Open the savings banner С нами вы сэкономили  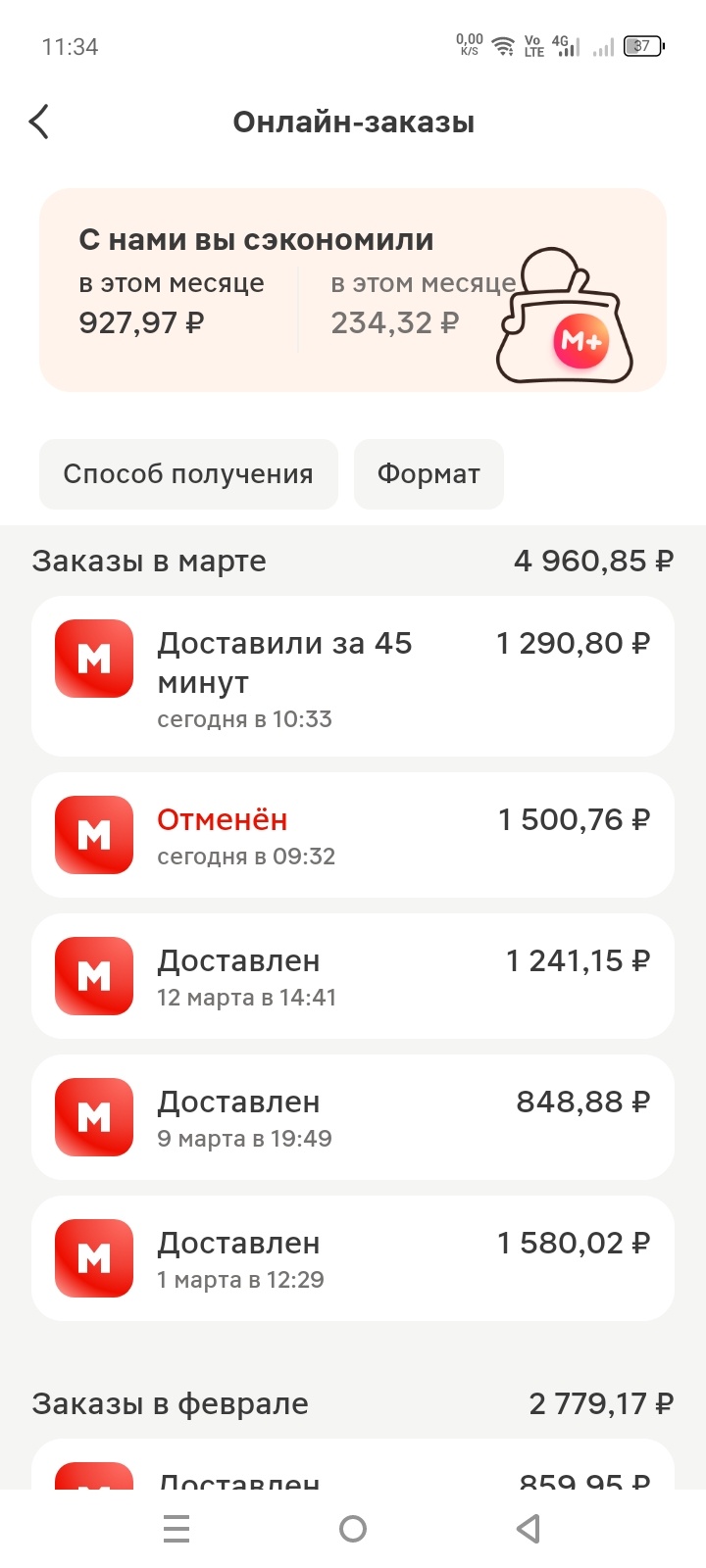tap(353, 290)
